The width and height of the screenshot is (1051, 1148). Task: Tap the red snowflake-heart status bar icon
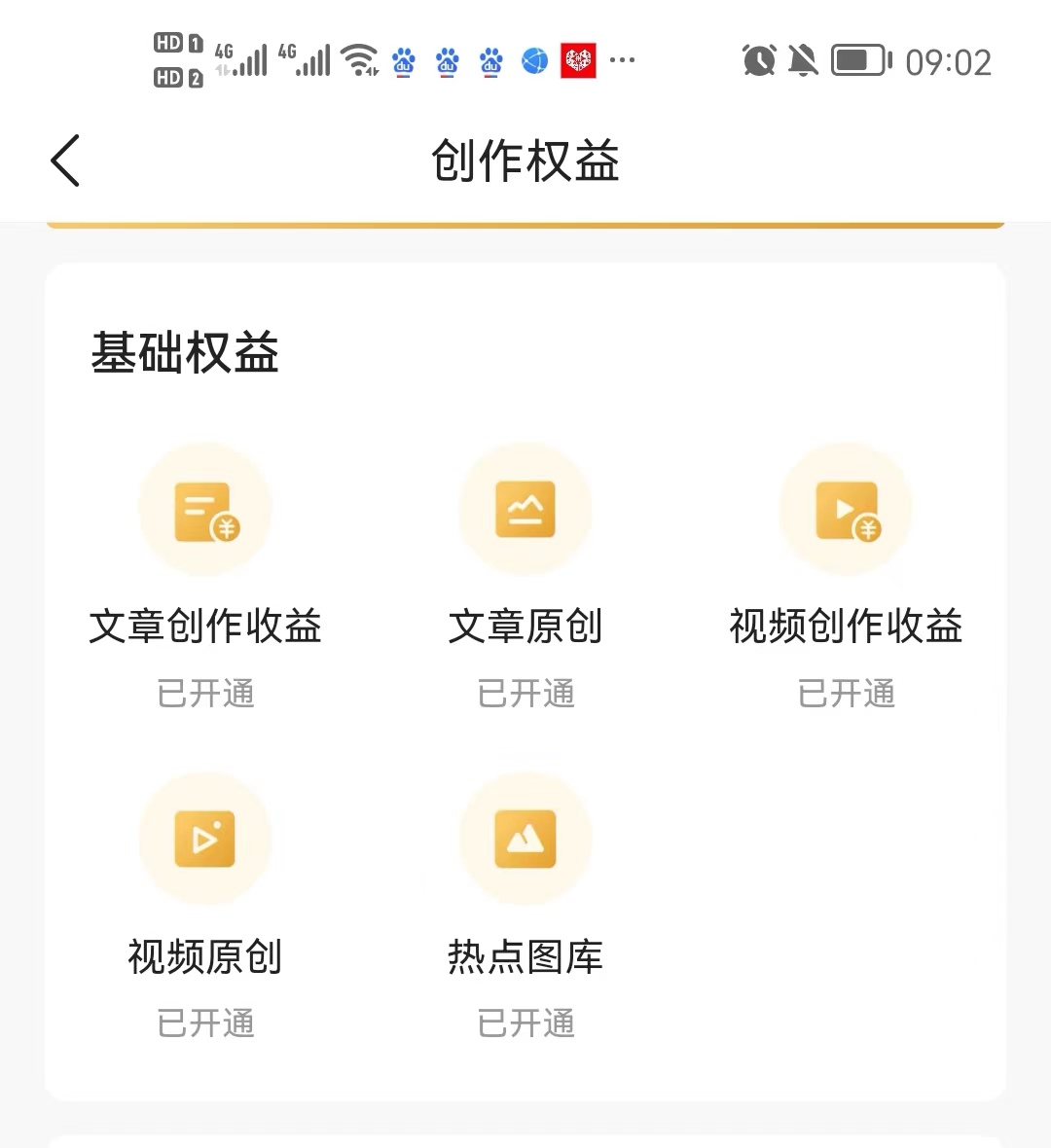point(577,61)
